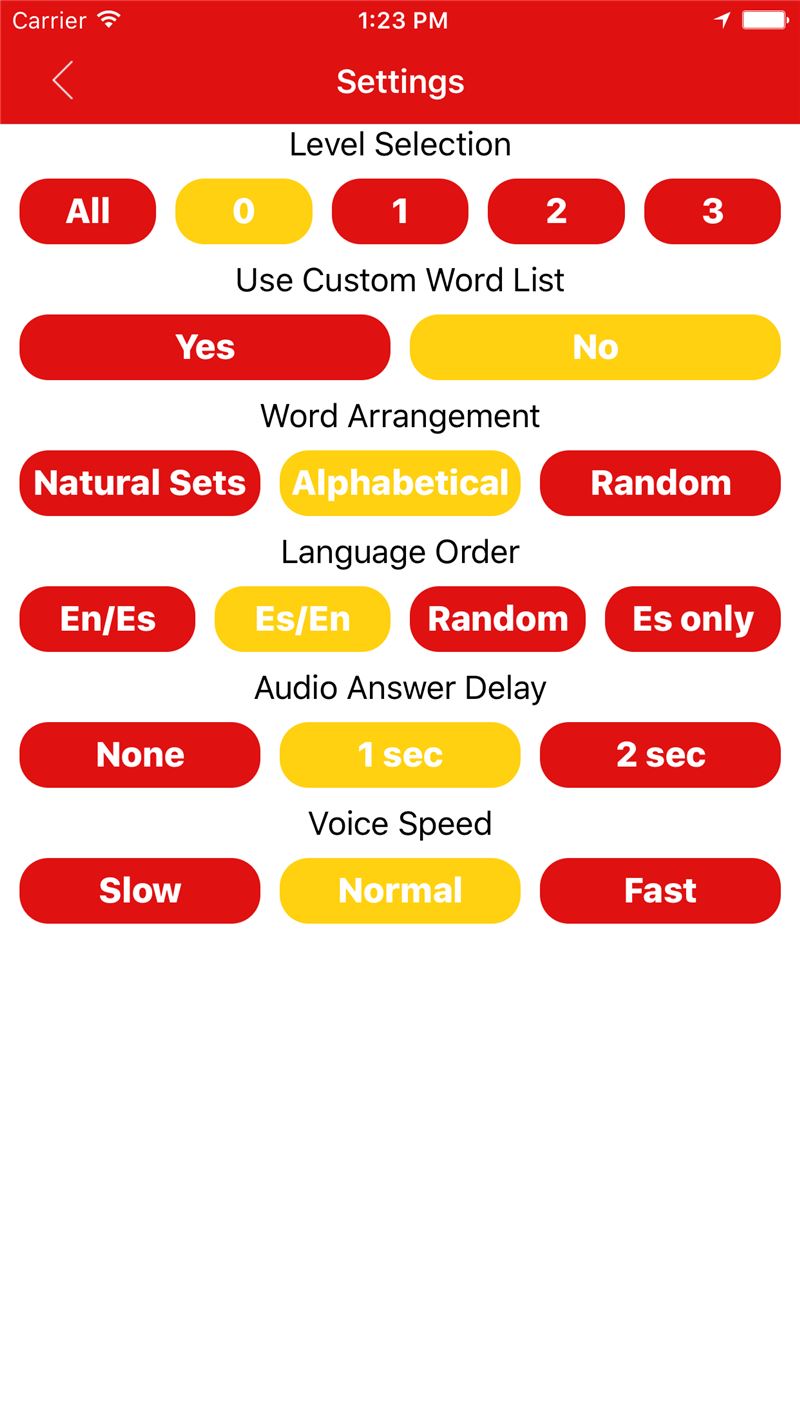The height and width of the screenshot is (1422, 800).
Task: Choose level 1
Action: pyautogui.click(x=400, y=211)
